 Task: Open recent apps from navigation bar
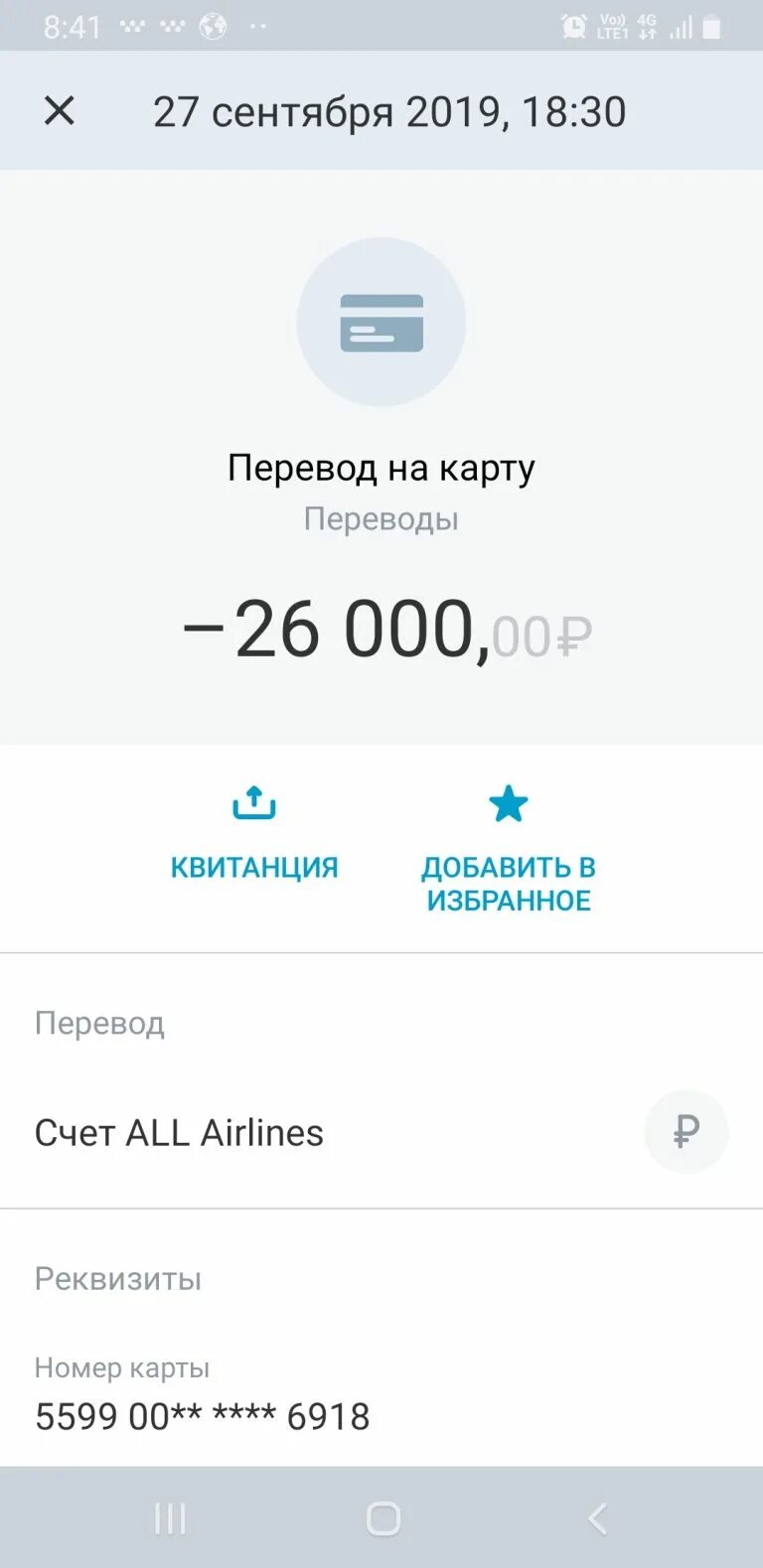(170, 1517)
